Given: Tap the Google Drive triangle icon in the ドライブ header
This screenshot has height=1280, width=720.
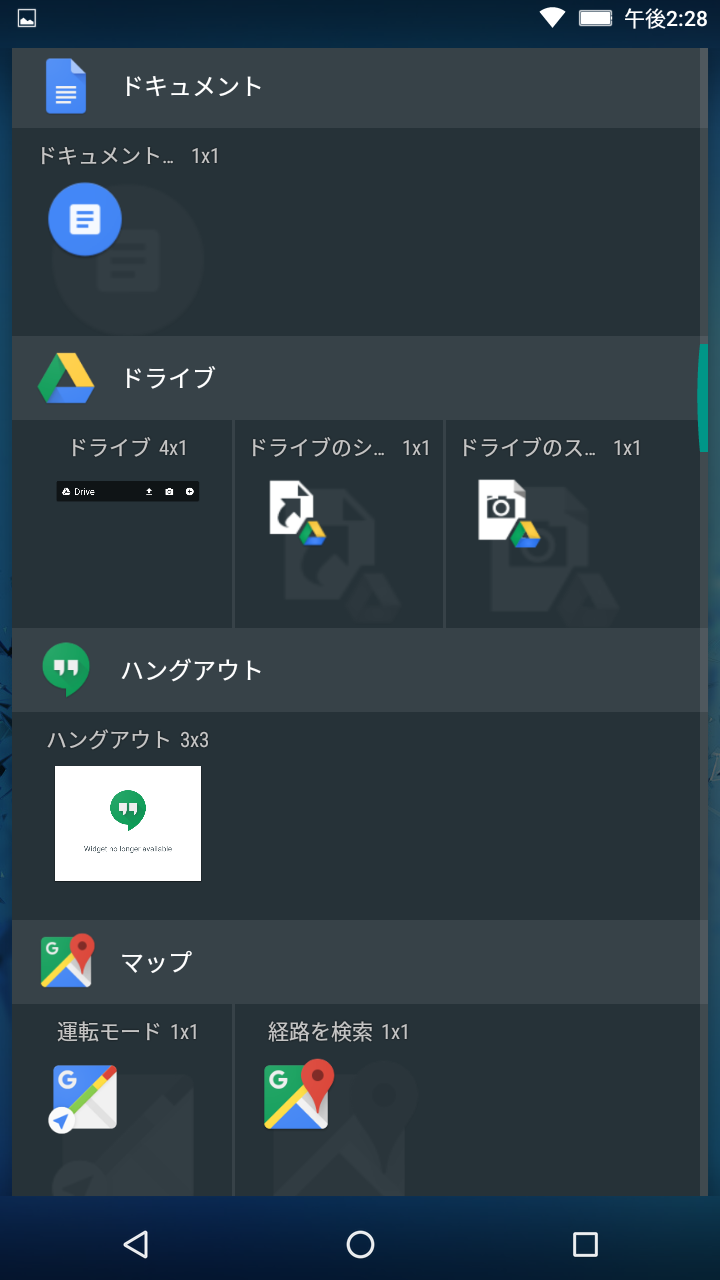Looking at the screenshot, I should tap(65, 378).
